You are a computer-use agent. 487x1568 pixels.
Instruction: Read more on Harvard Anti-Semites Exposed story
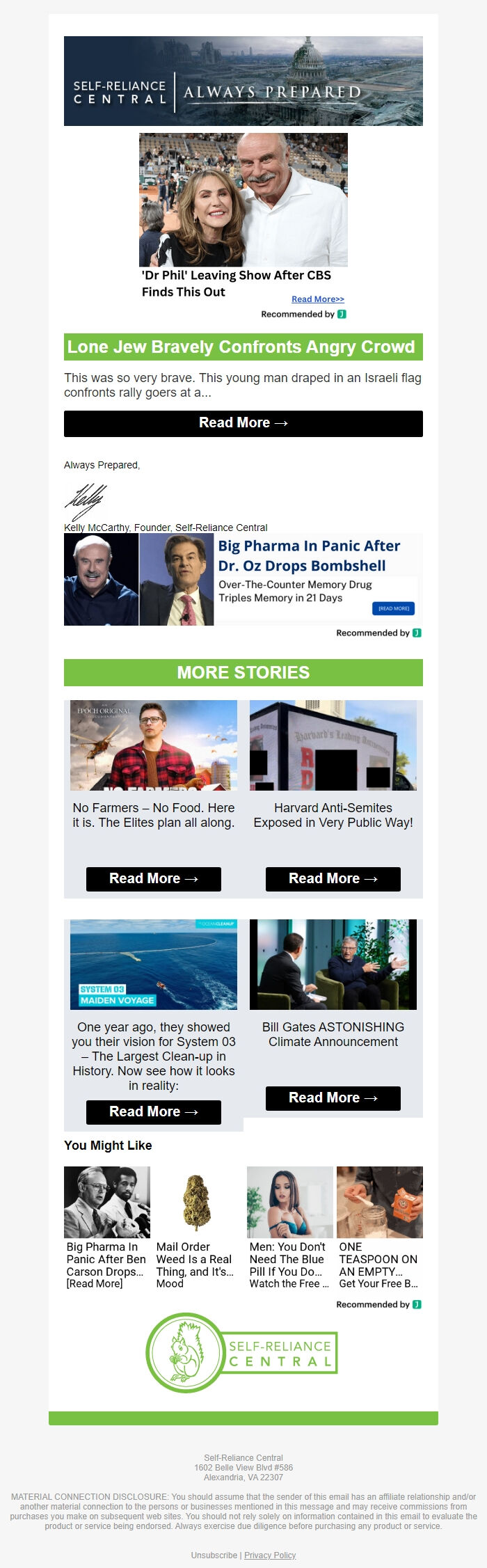tap(333, 879)
